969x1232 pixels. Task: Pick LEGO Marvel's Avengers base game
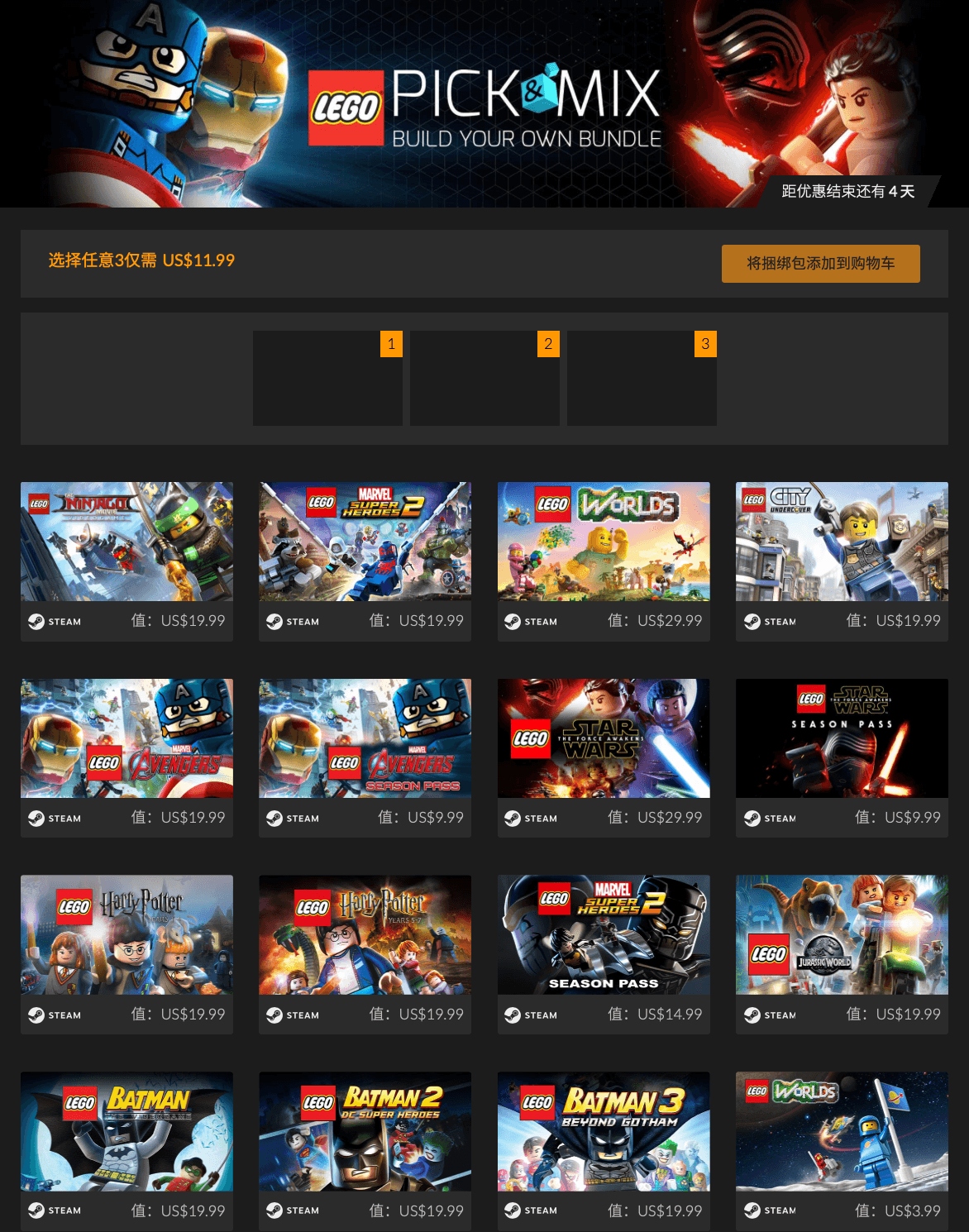click(126, 739)
